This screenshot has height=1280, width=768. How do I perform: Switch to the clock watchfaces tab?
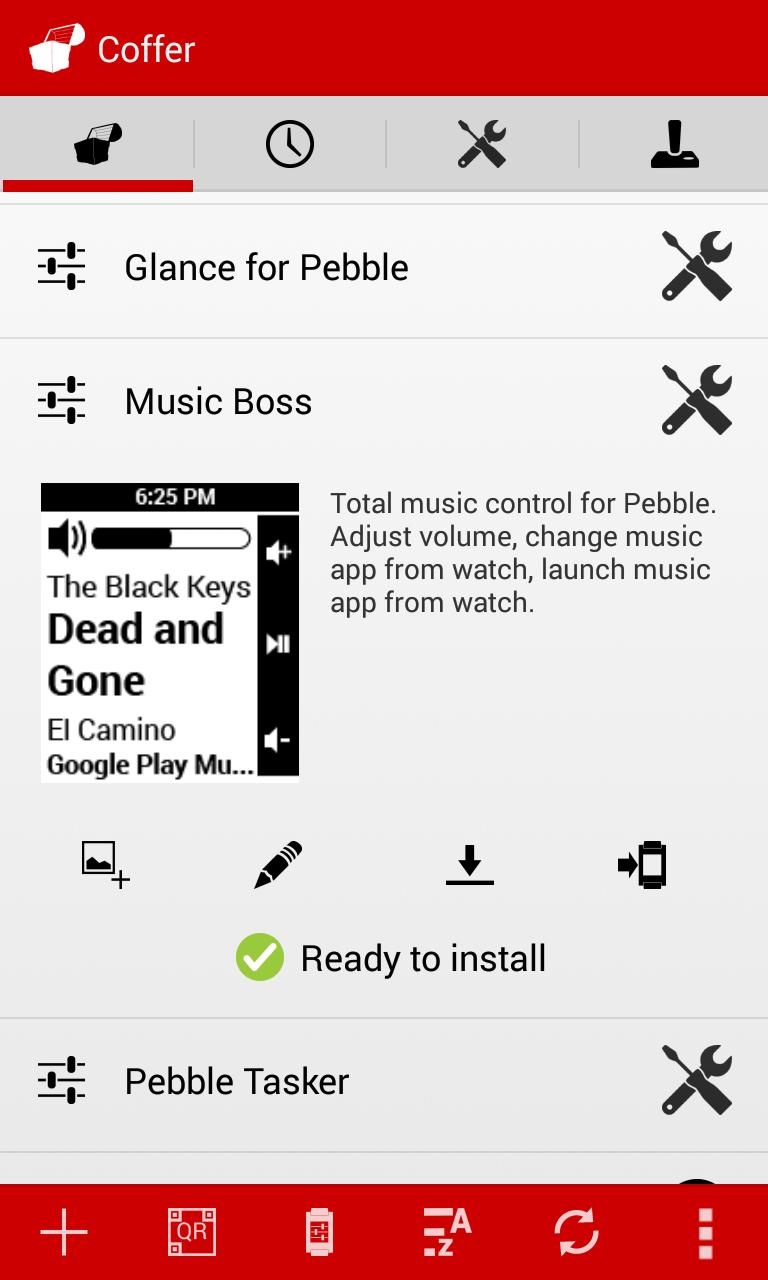pos(289,145)
